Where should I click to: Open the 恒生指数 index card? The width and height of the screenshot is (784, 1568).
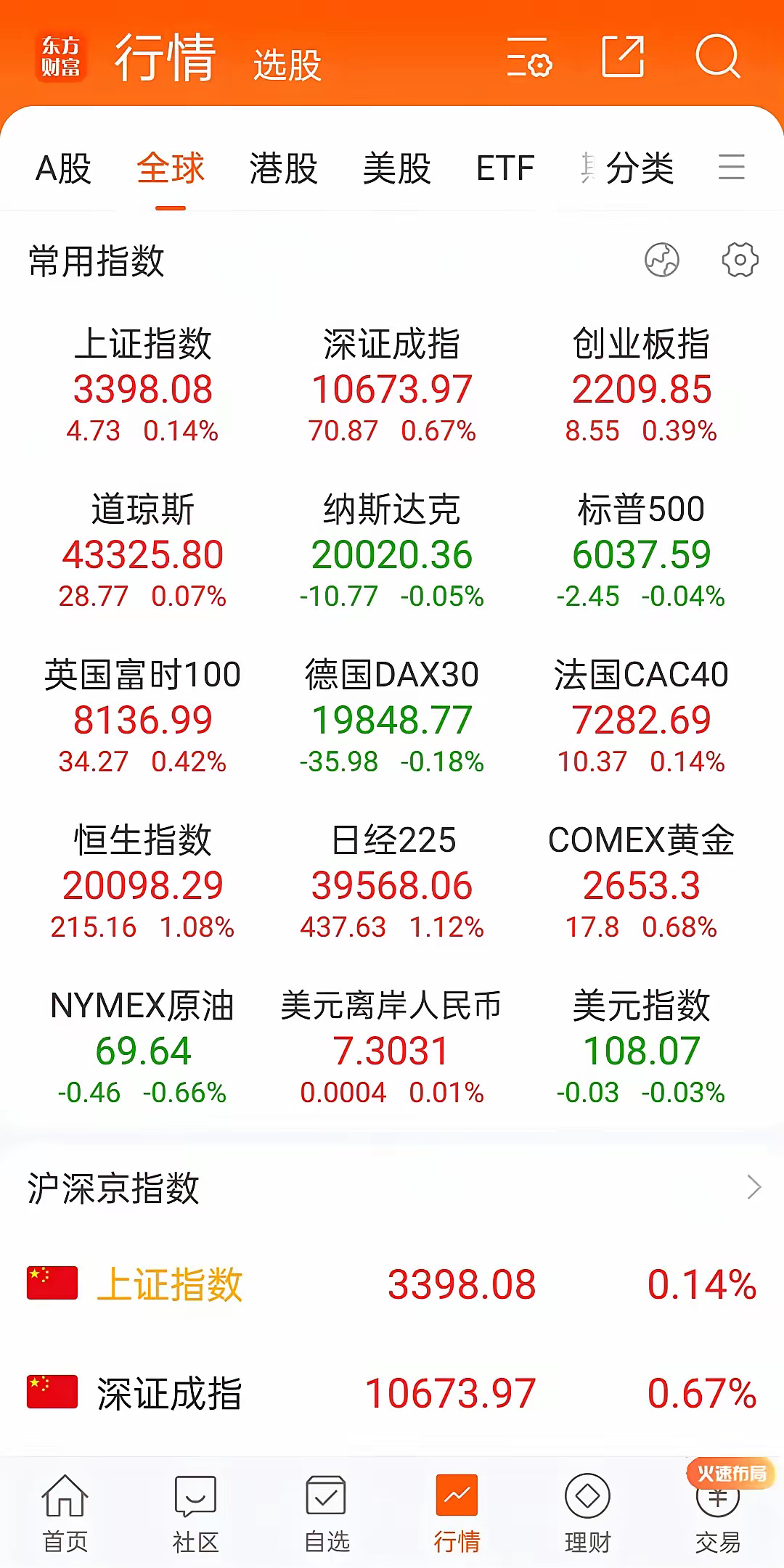coord(143,882)
